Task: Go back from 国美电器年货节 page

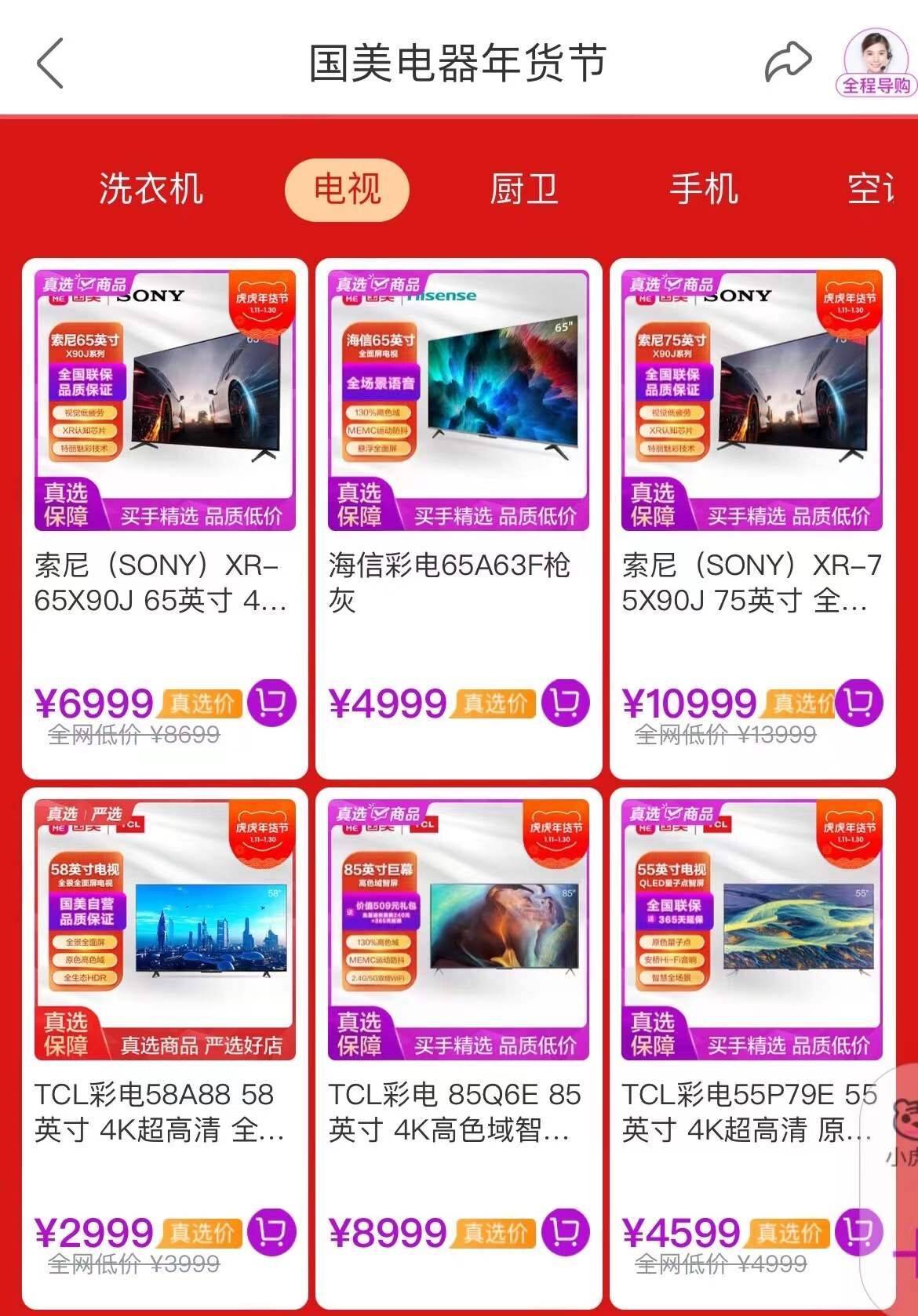Action: click(50, 63)
